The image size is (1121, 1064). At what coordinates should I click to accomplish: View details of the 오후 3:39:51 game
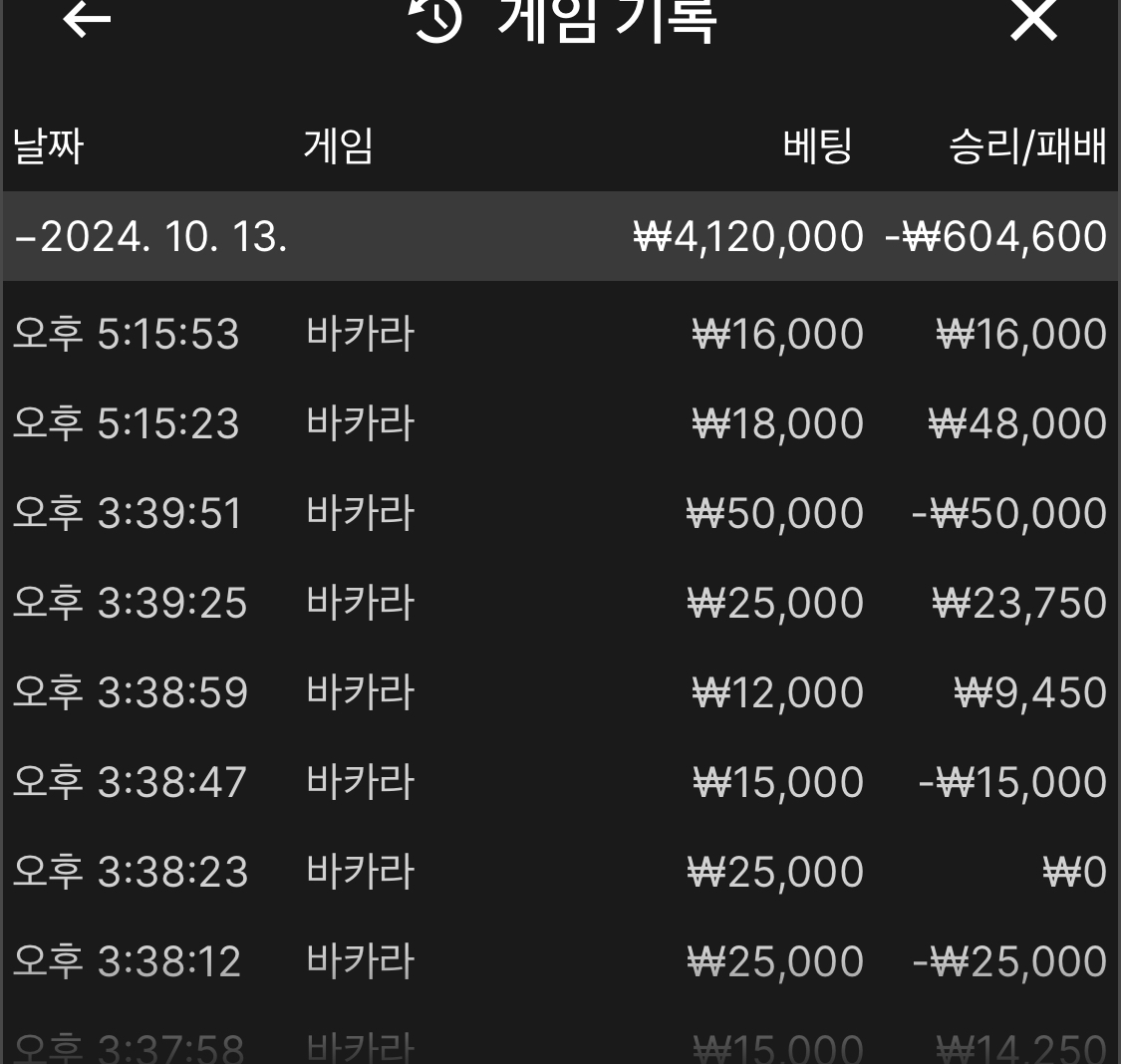pyautogui.click(x=560, y=512)
